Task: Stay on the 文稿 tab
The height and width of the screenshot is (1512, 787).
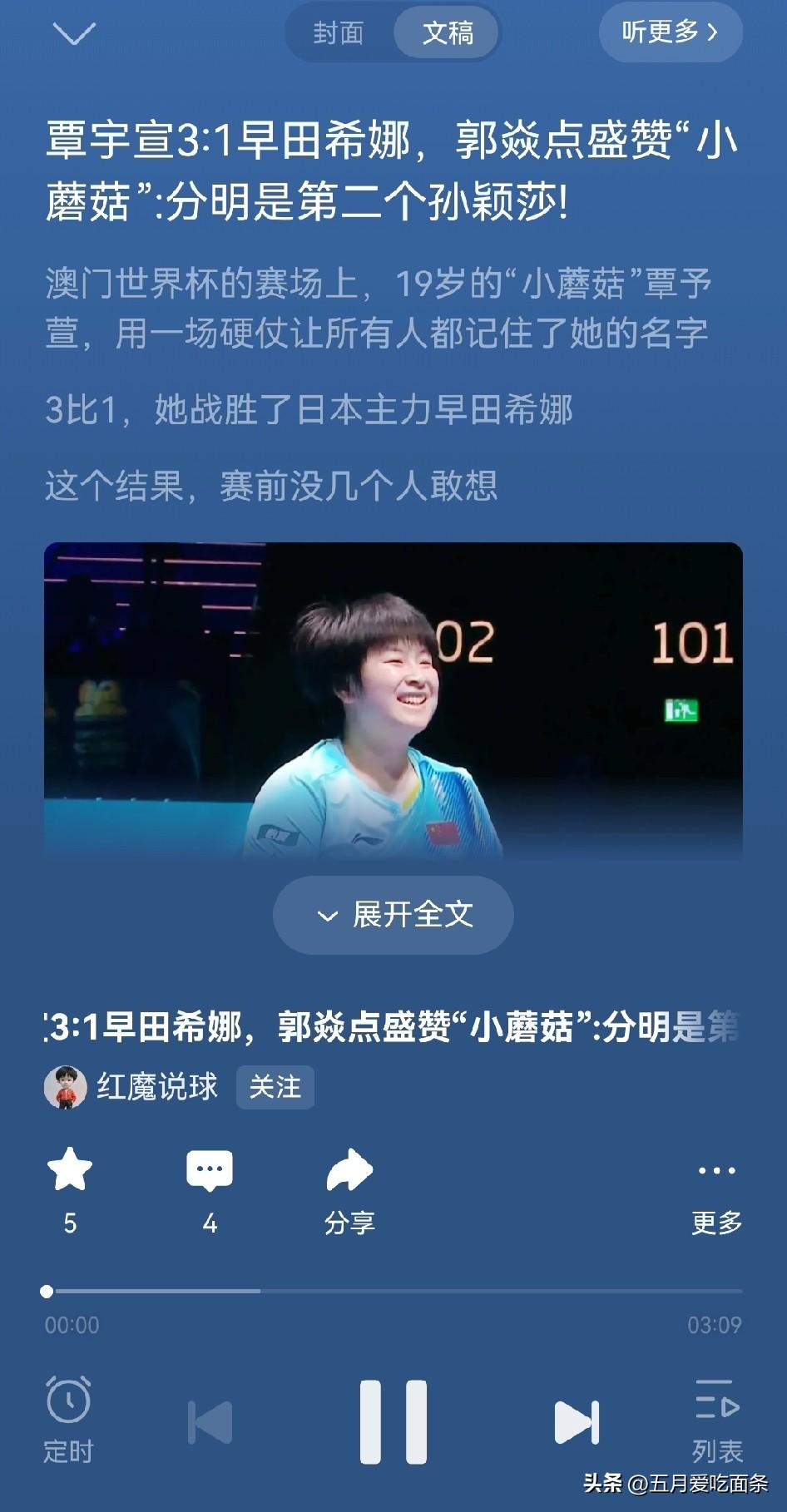Action: coord(447,33)
